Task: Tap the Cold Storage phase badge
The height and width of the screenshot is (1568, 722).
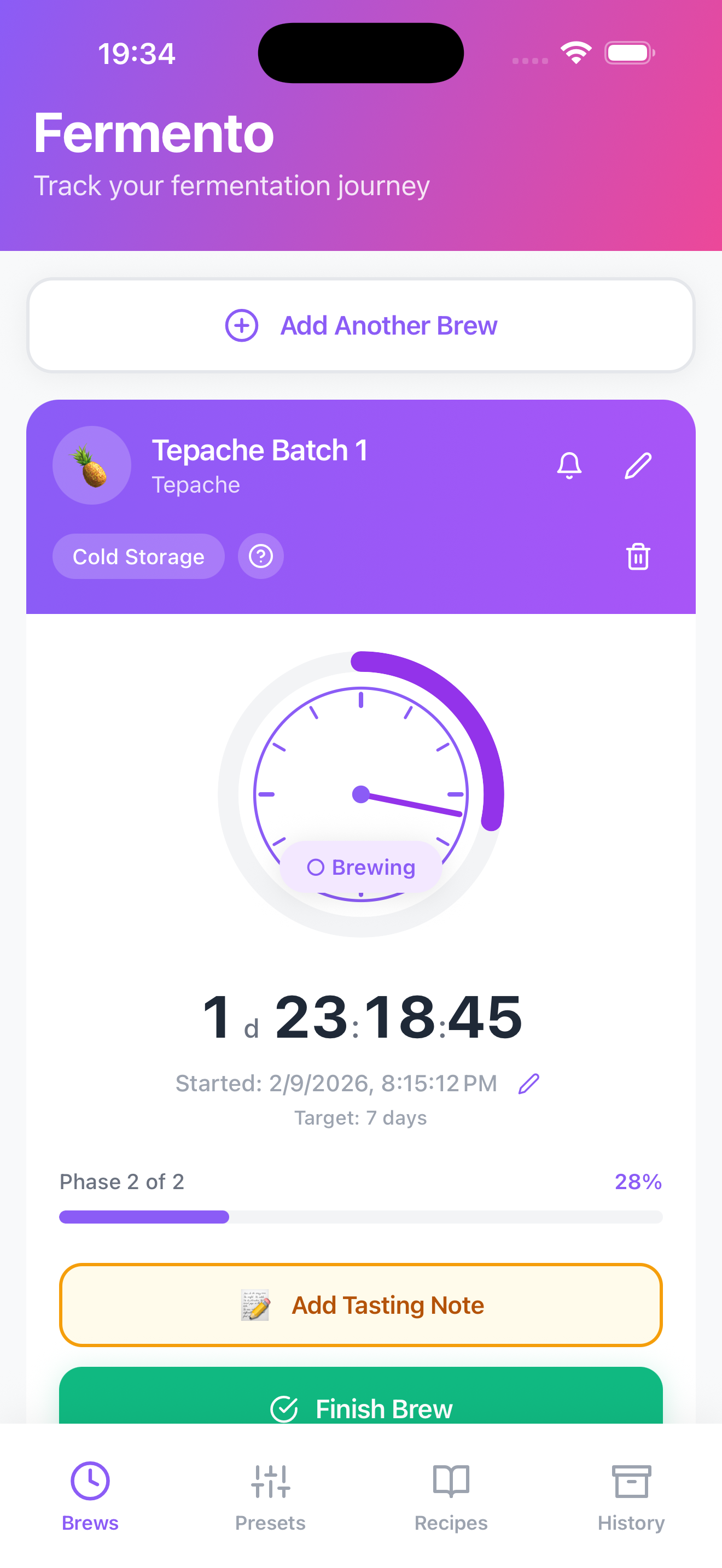Action: tap(138, 555)
